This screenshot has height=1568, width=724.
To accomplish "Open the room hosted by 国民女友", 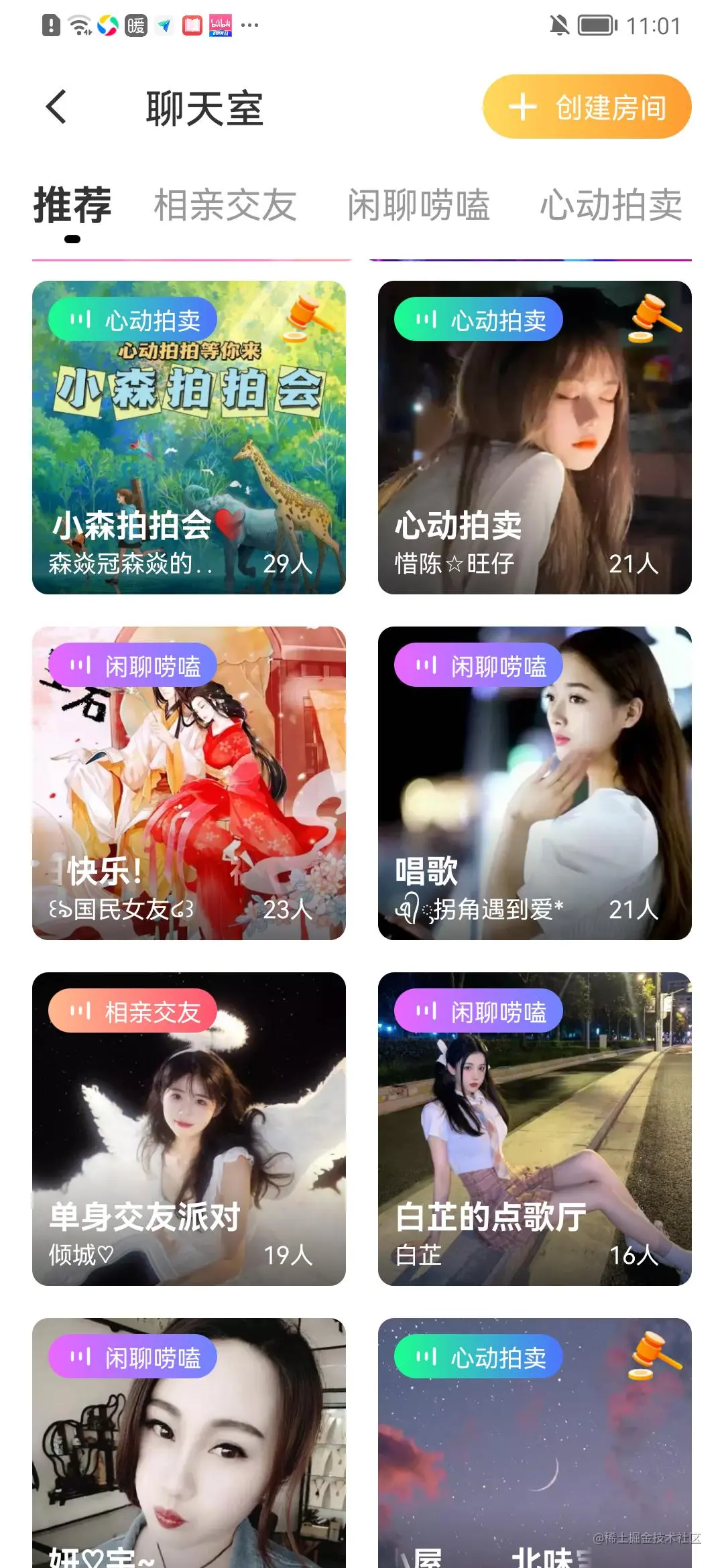I will [x=189, y=783].
